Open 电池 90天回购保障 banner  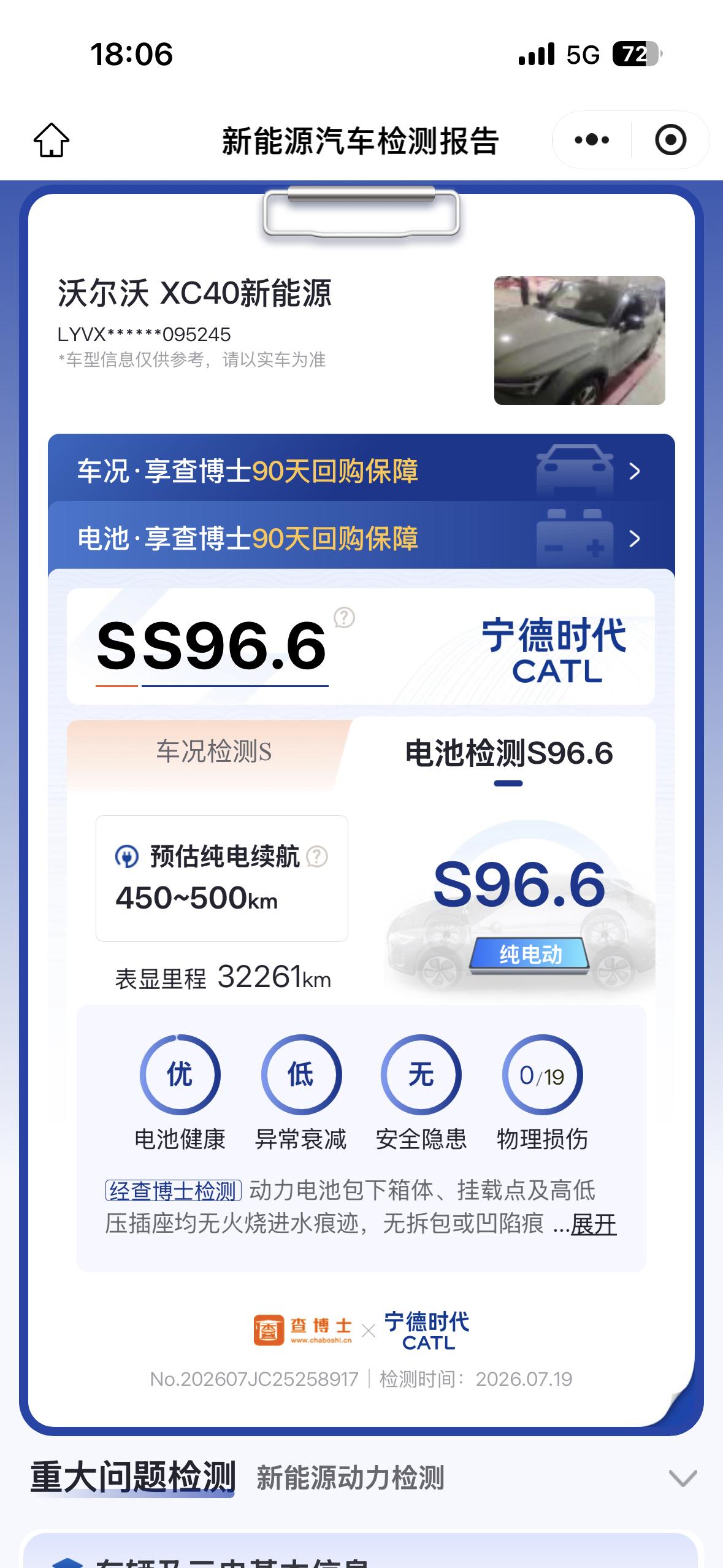click(x=361, y=538)
